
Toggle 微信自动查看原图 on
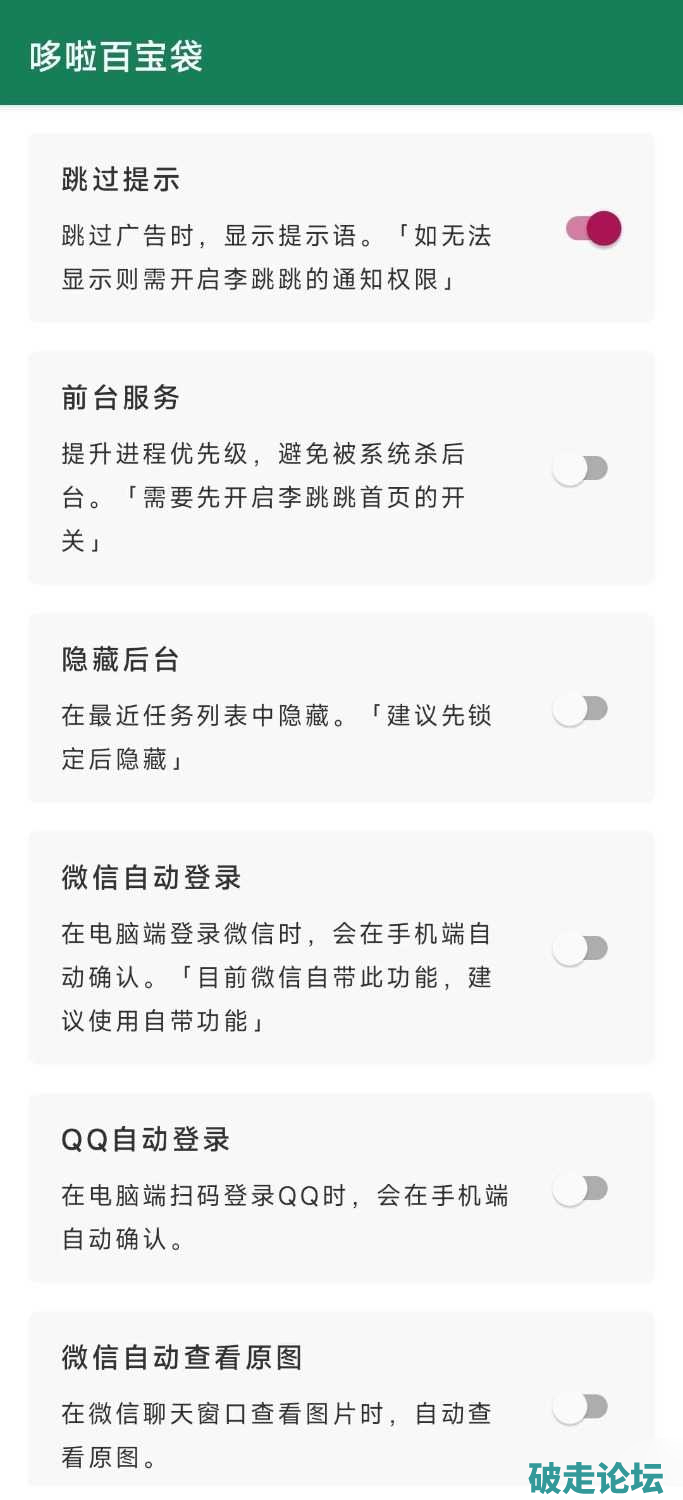point(581,1407)
